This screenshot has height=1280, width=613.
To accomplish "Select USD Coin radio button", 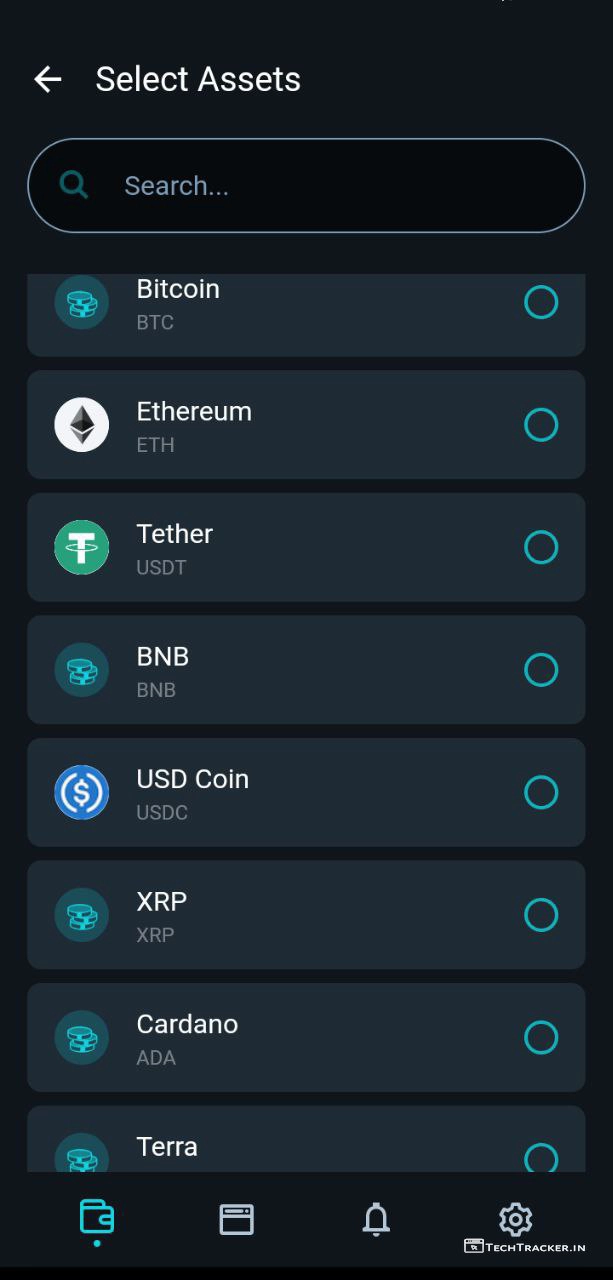I will 541,792.
